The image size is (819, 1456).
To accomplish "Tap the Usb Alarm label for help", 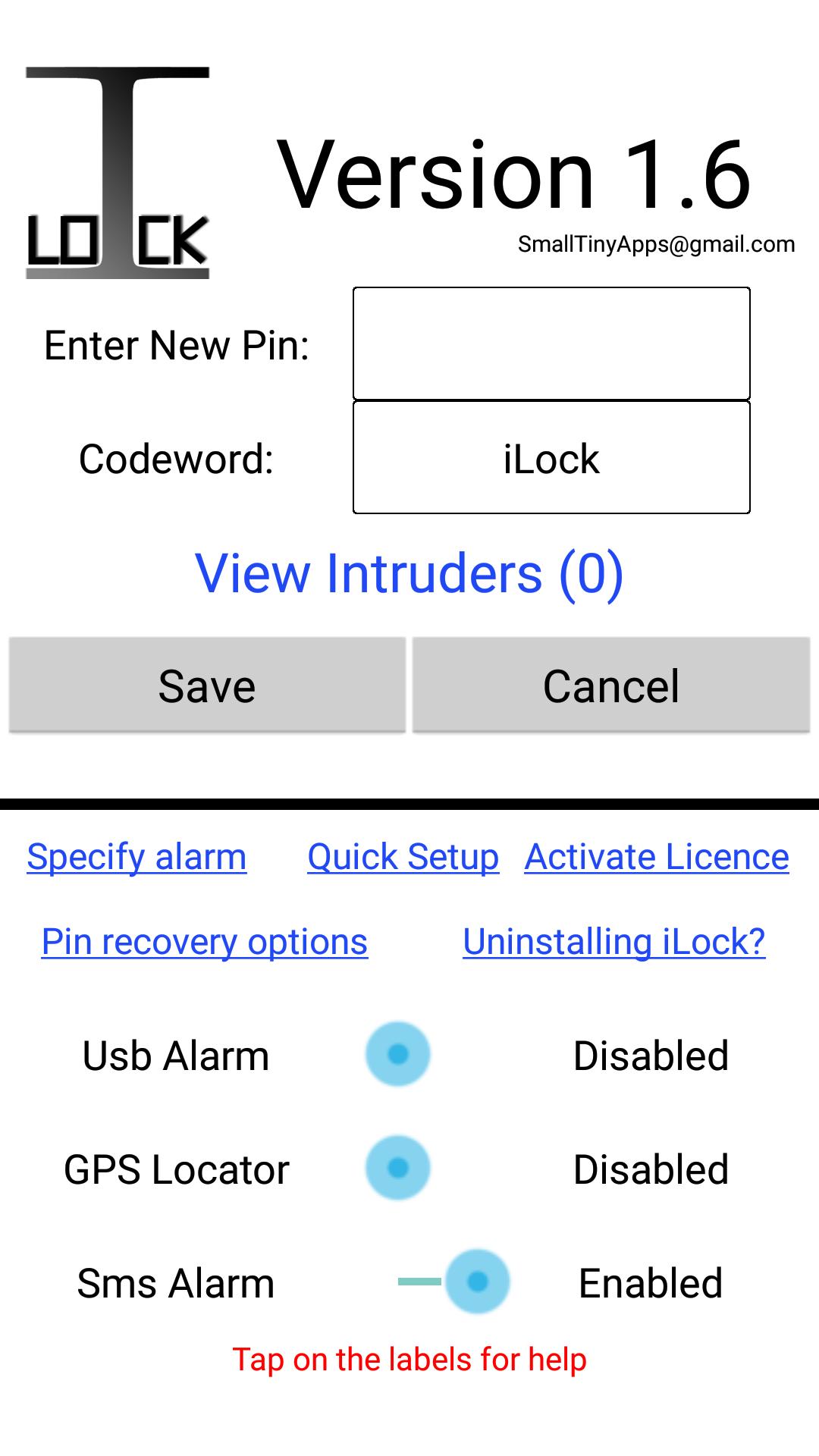I will [176, 1056].
